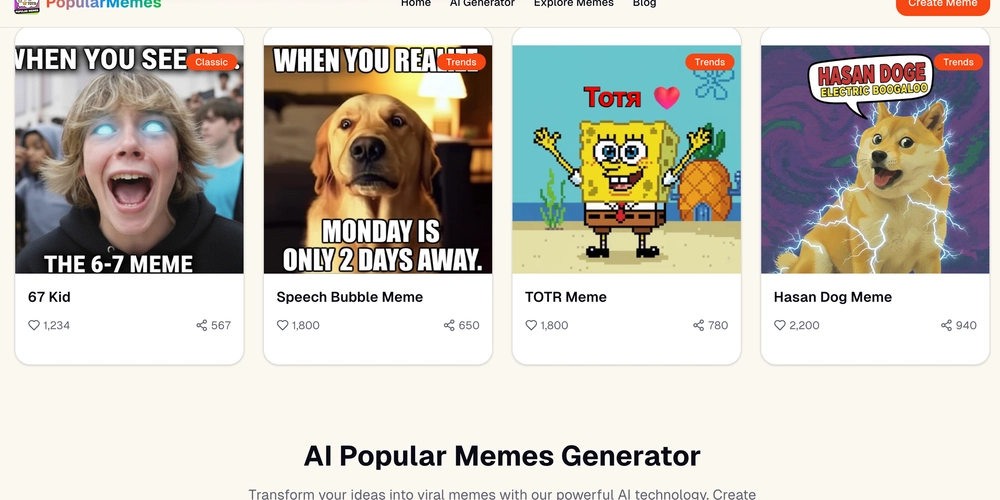
Task: Open Explore Memes in navigation
Action: pyautogui.click(x=573, y=4)
